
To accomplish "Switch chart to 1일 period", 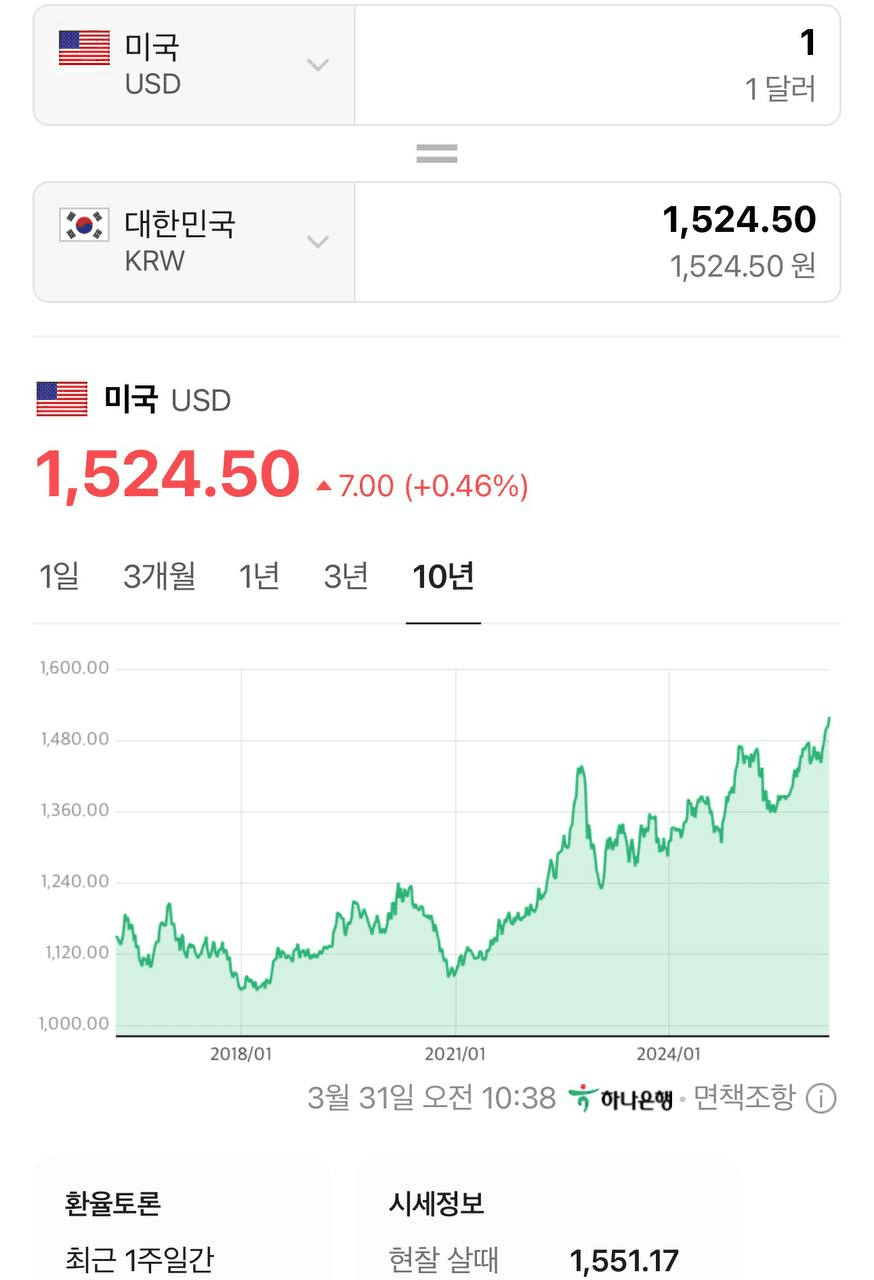I will click(x=59, y=577).
